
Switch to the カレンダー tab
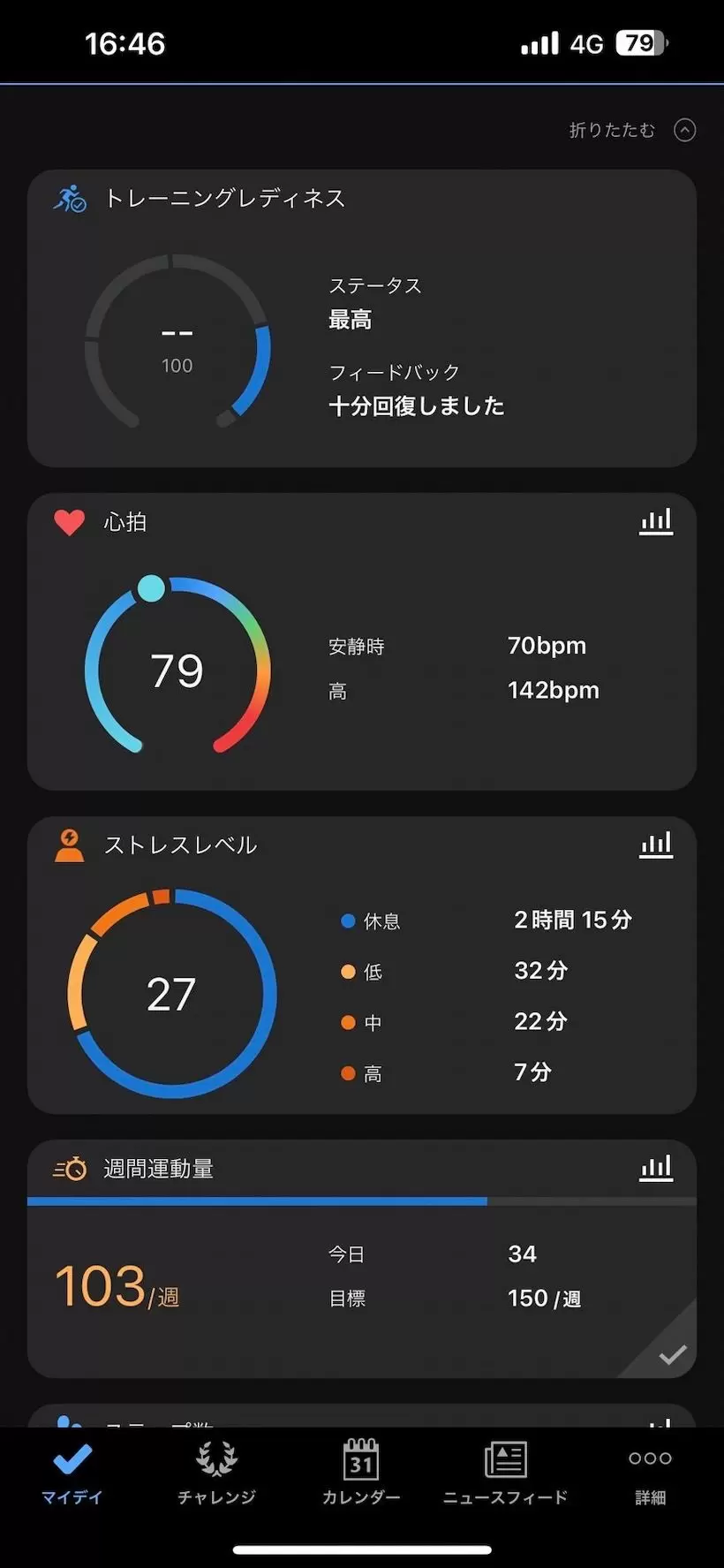(361, 1471)
